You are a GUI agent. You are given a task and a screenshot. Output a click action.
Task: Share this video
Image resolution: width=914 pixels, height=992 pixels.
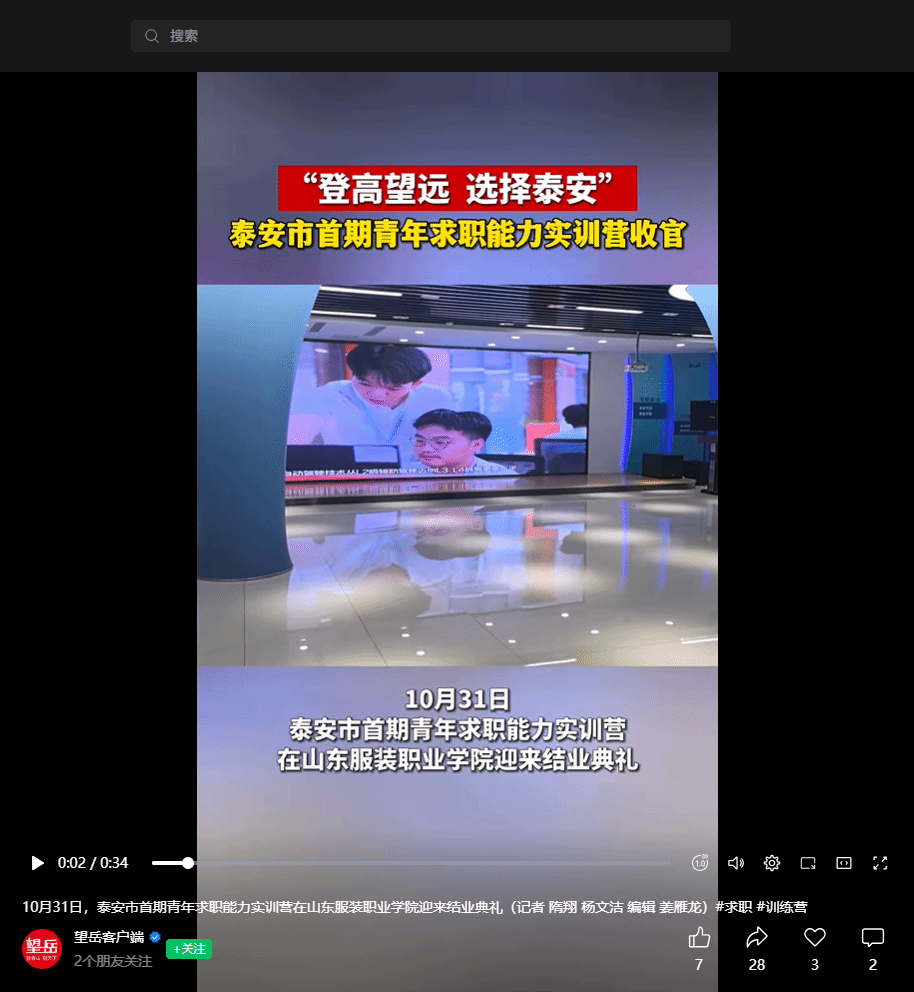(757, 938)
